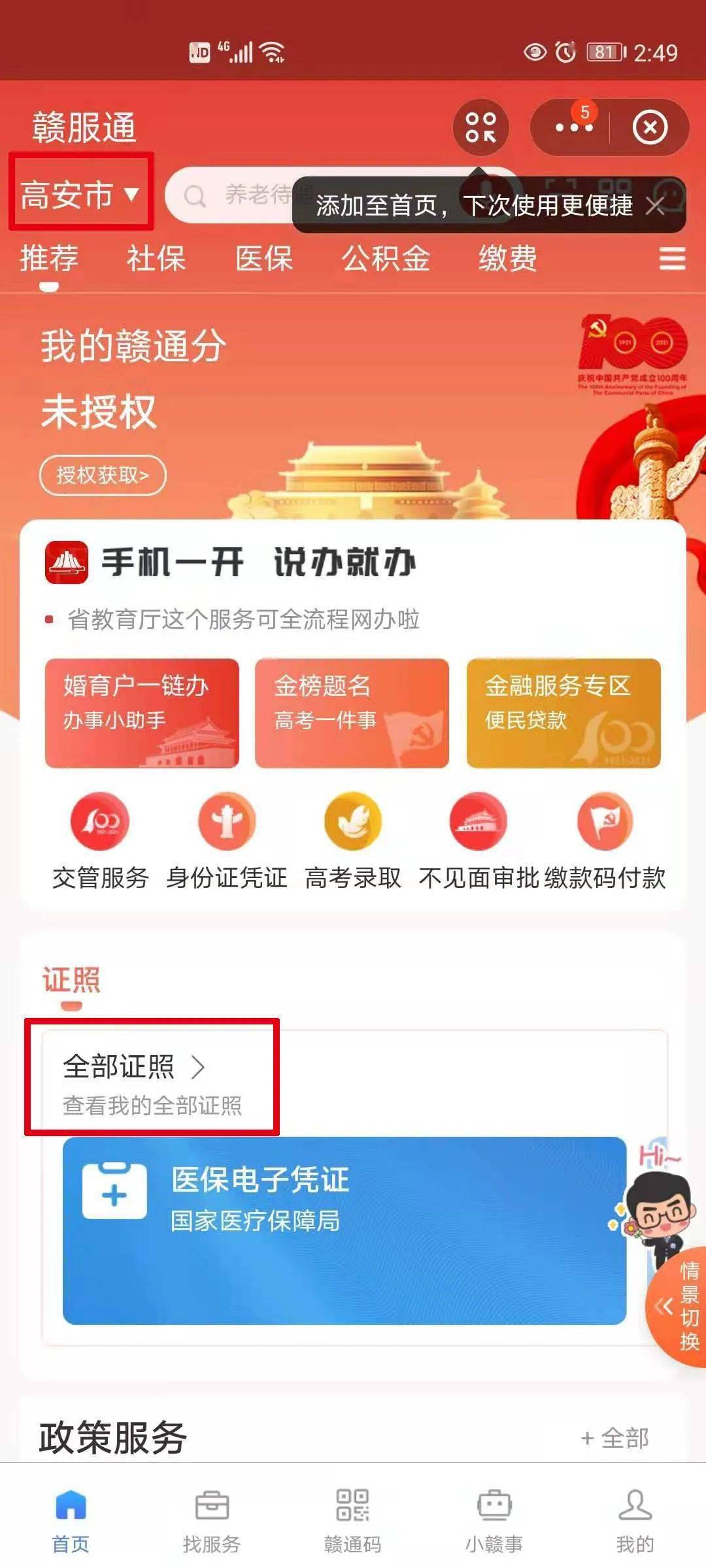Open 交管服务
Viewport: 706px width, 1568px height.
tap(100, 840)
